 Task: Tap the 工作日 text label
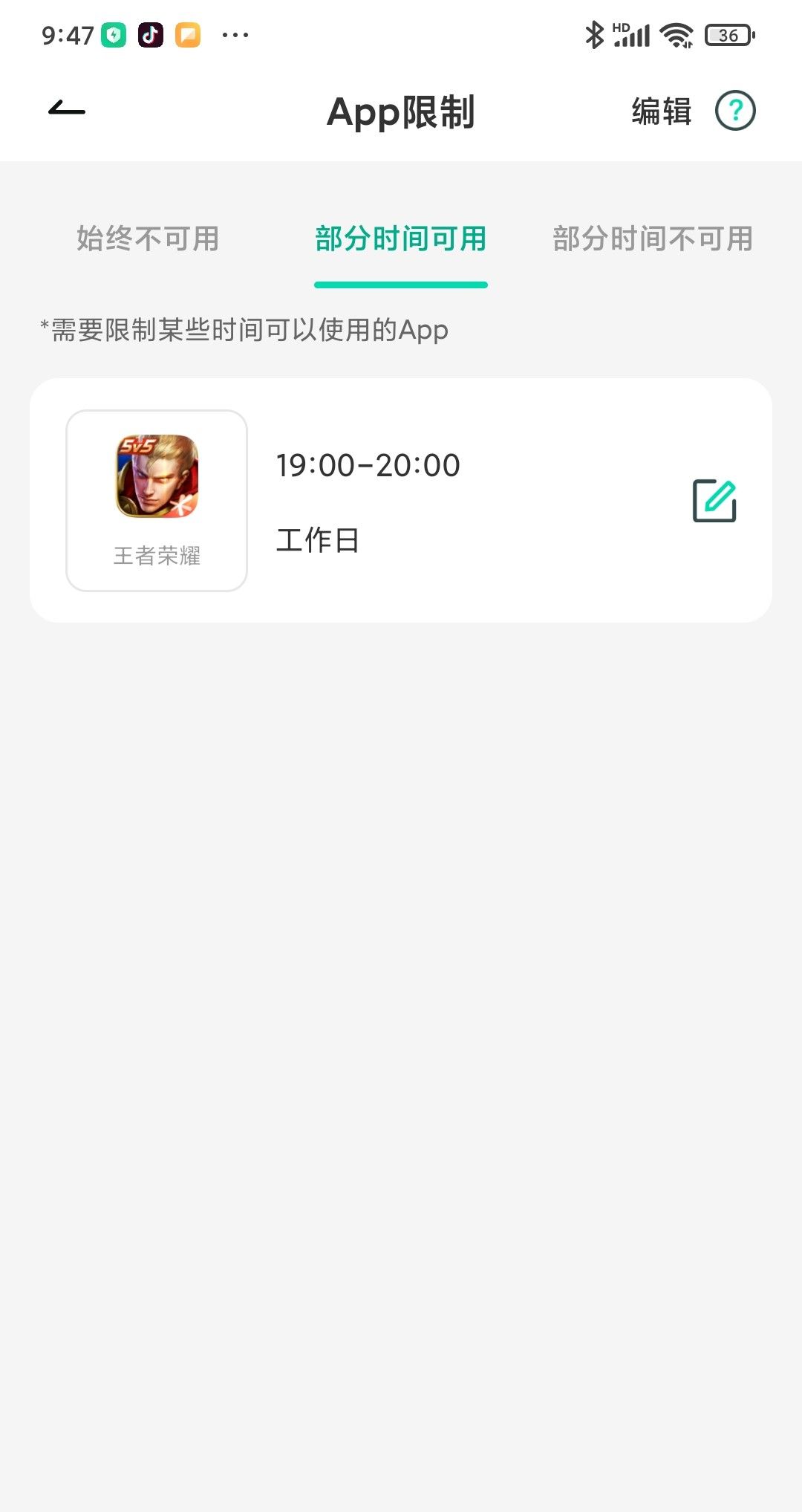pos(318,540)
